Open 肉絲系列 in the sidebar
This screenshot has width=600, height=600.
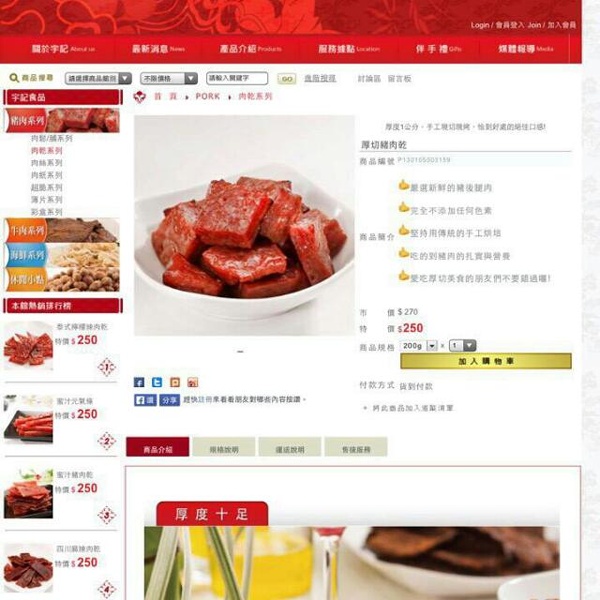pyautogui.click(x=46, y=163)
